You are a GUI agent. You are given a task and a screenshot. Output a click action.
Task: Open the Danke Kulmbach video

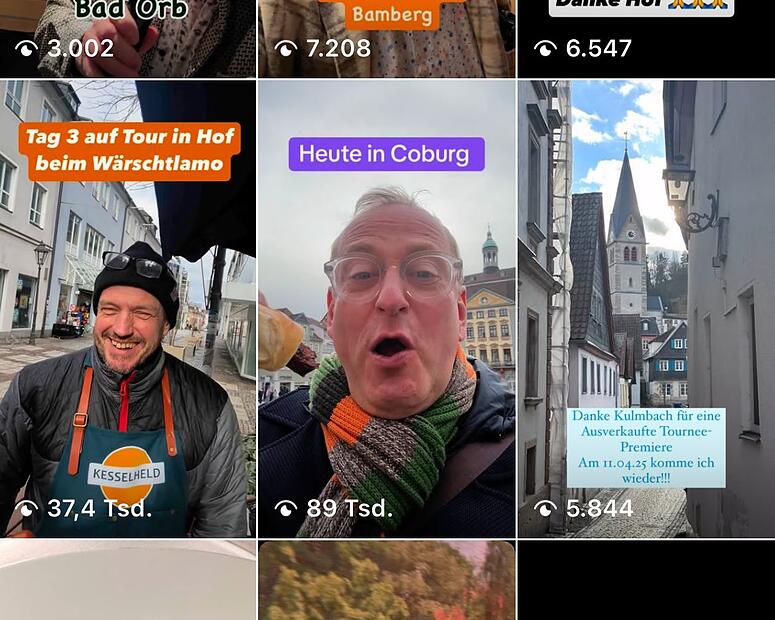coord(645,310)
